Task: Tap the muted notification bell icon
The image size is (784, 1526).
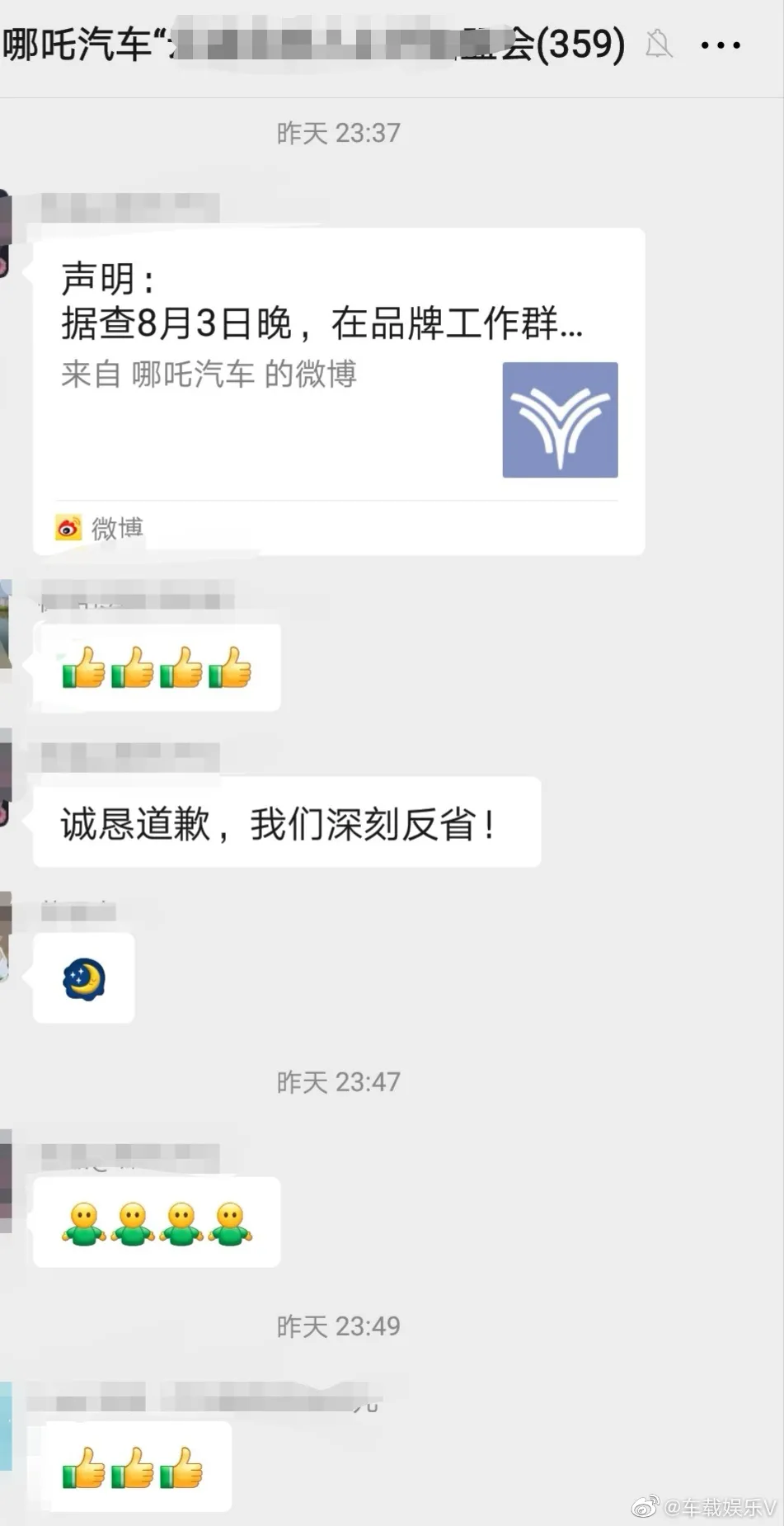Action: click(660, 45)
